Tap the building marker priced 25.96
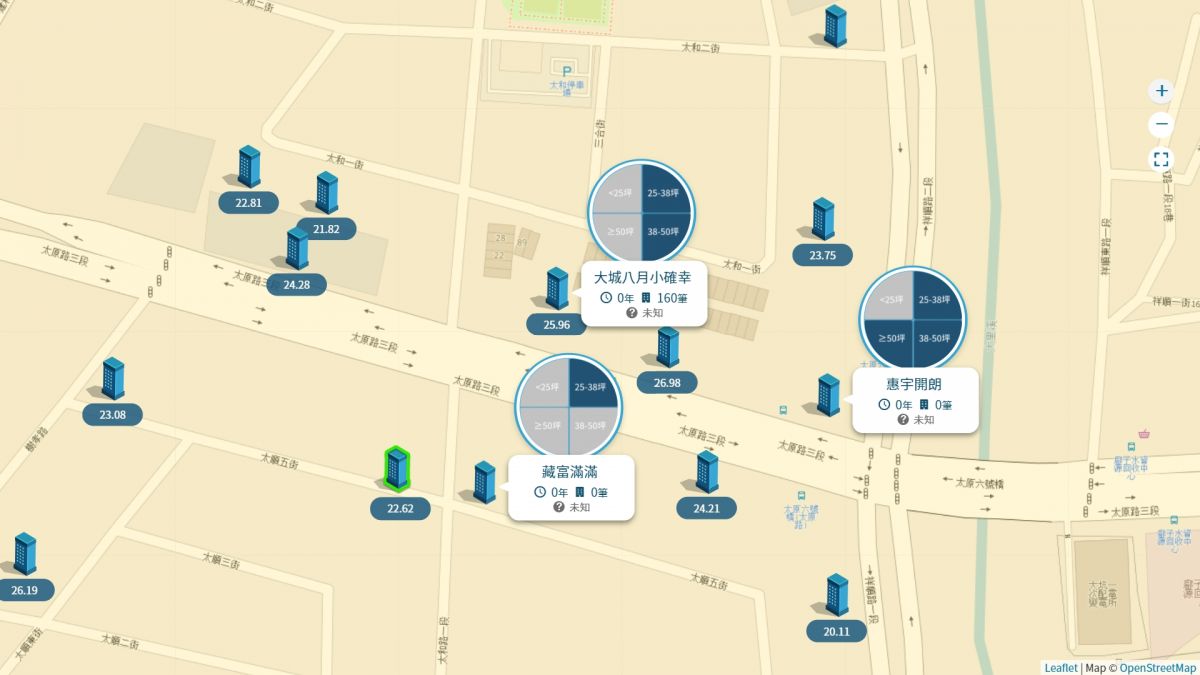1200x675 pixels. [x=557, y=288]
